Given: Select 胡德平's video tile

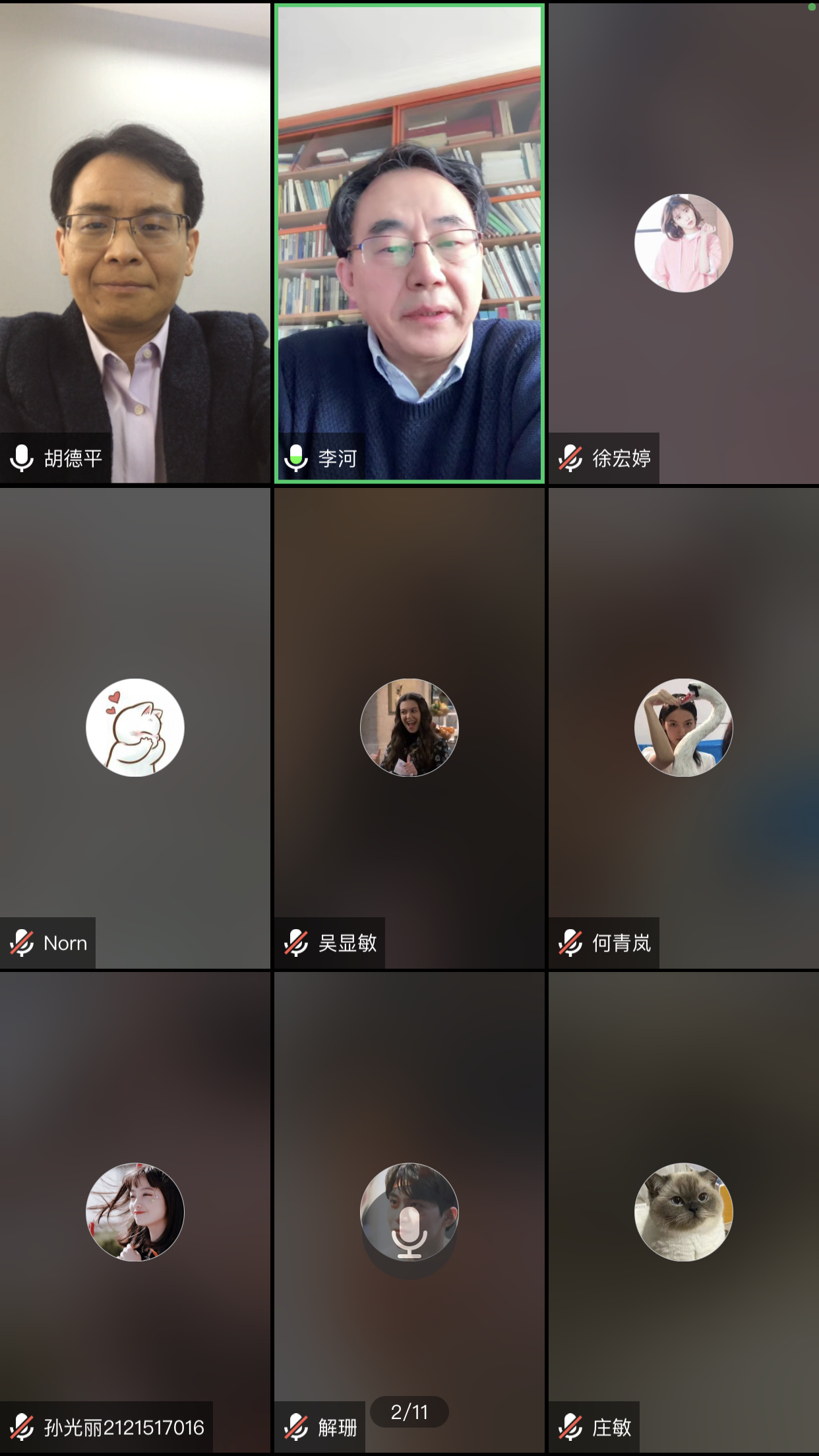Looking at the screenshot, I should [135, 244].
